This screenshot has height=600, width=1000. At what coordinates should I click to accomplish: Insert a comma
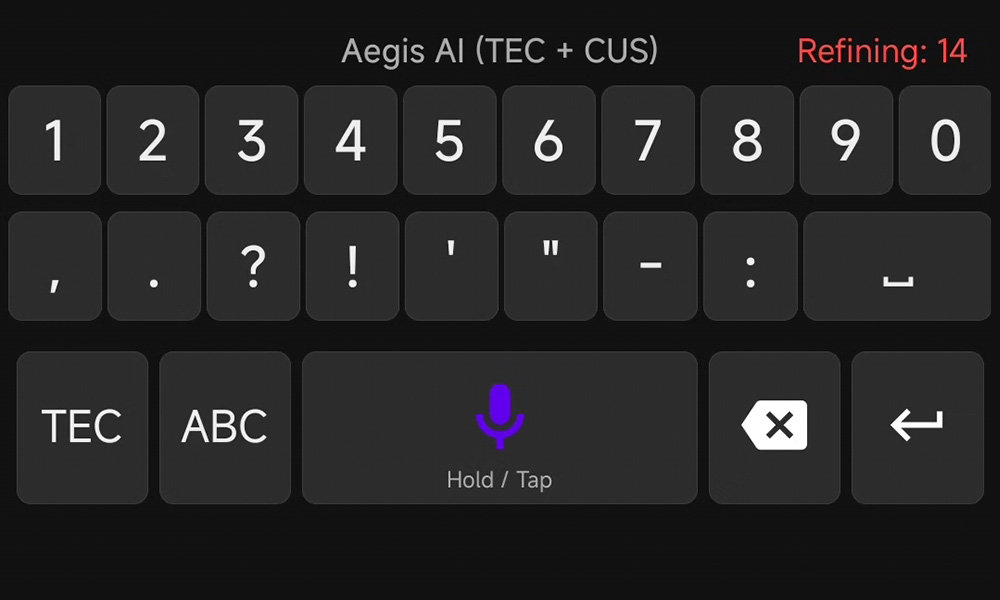click(x=54, y=266)
